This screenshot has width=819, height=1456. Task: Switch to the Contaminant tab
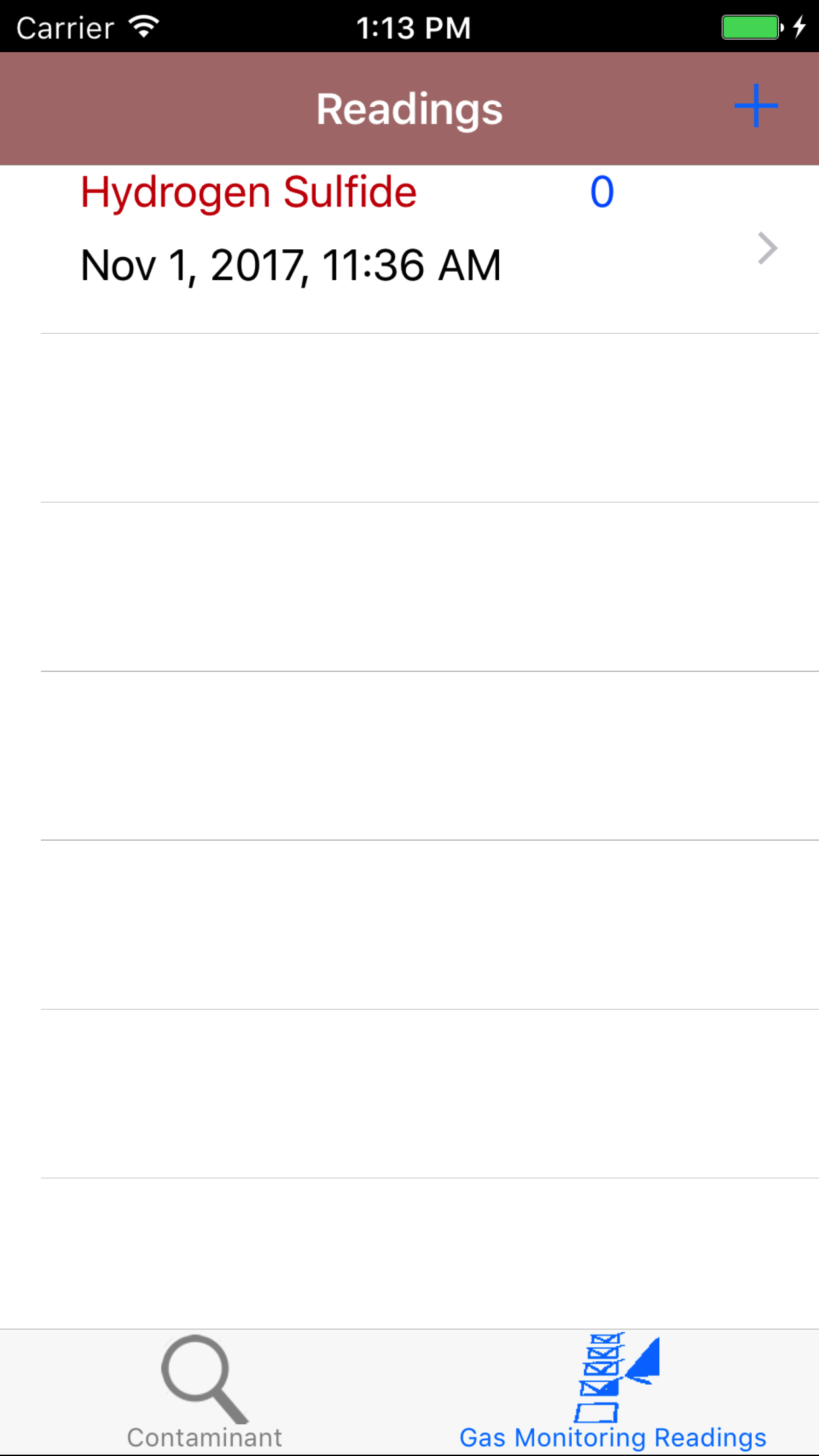204,1393
